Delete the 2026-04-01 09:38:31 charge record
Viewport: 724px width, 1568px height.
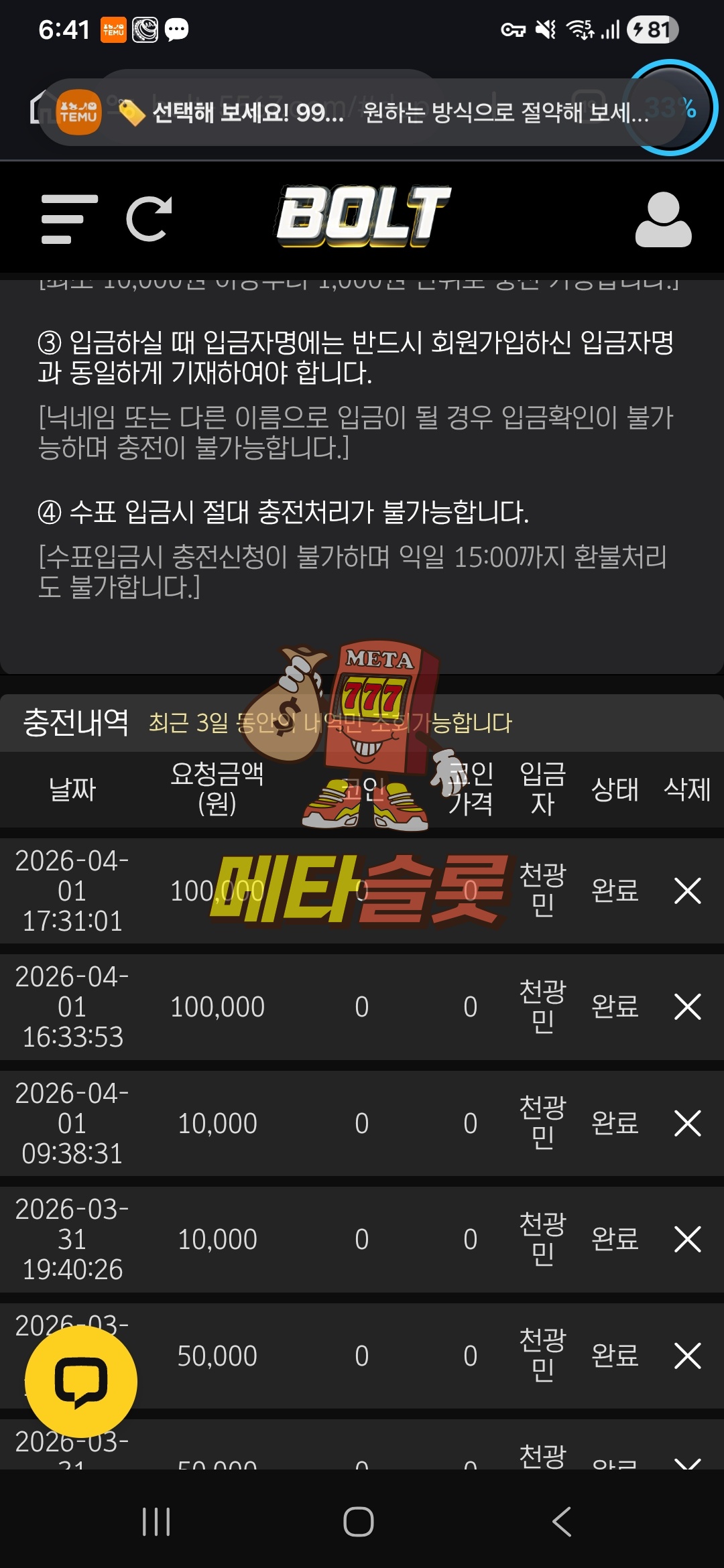pyautogui.click(x=687, y=1124)
